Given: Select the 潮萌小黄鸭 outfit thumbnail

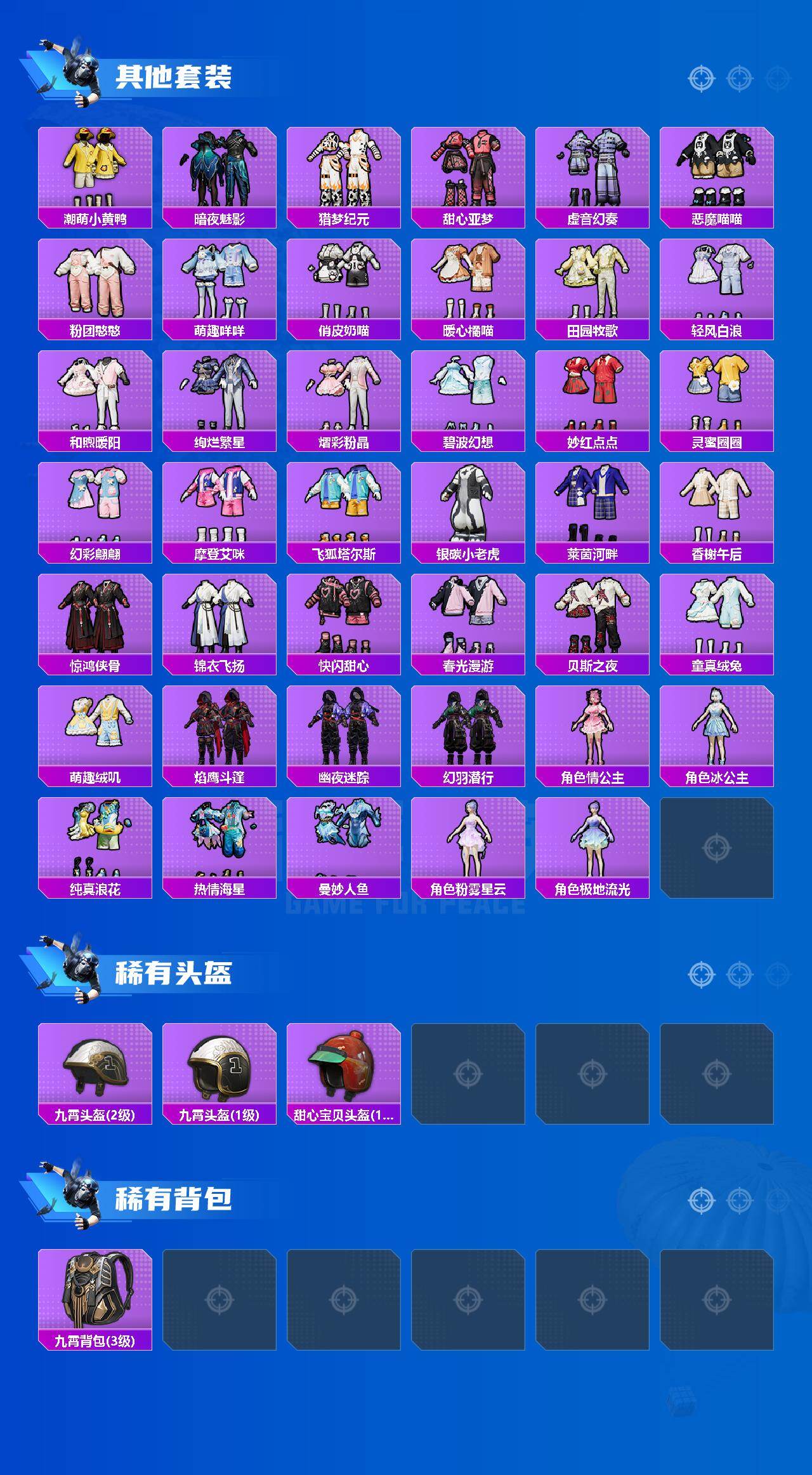Looking at the screenshot, I should (x=95, y=168).
